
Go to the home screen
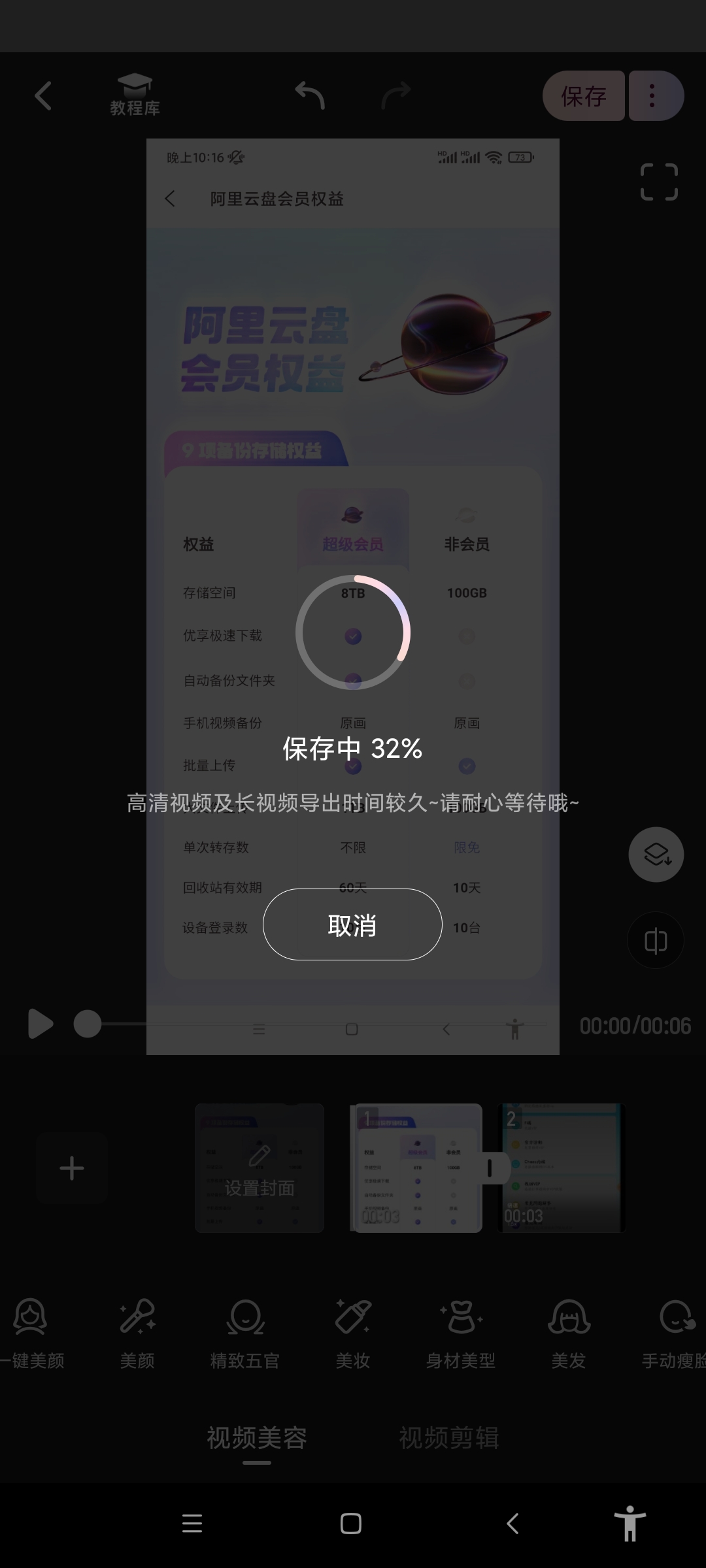tap(351, 1524)
